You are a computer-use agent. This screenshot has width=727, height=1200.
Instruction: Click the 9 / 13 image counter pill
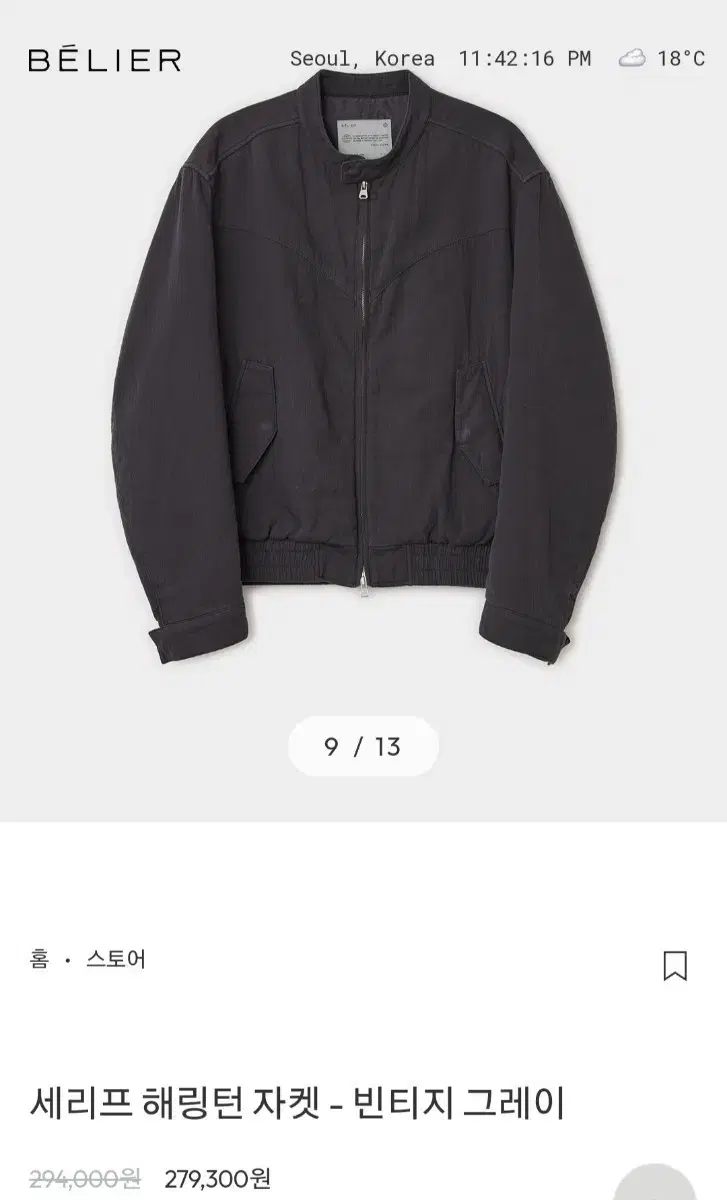click(363, 743)
